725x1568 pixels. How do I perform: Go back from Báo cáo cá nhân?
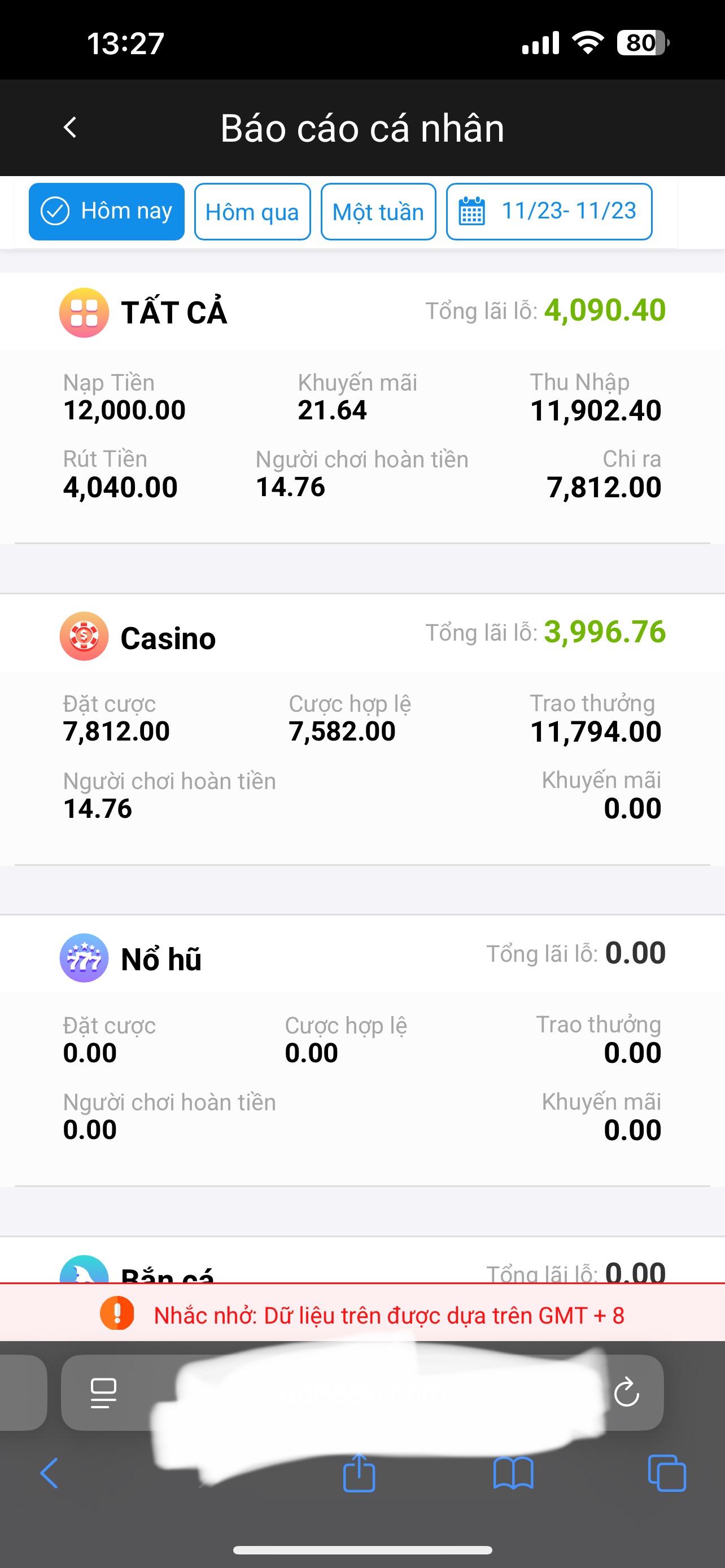71,128
